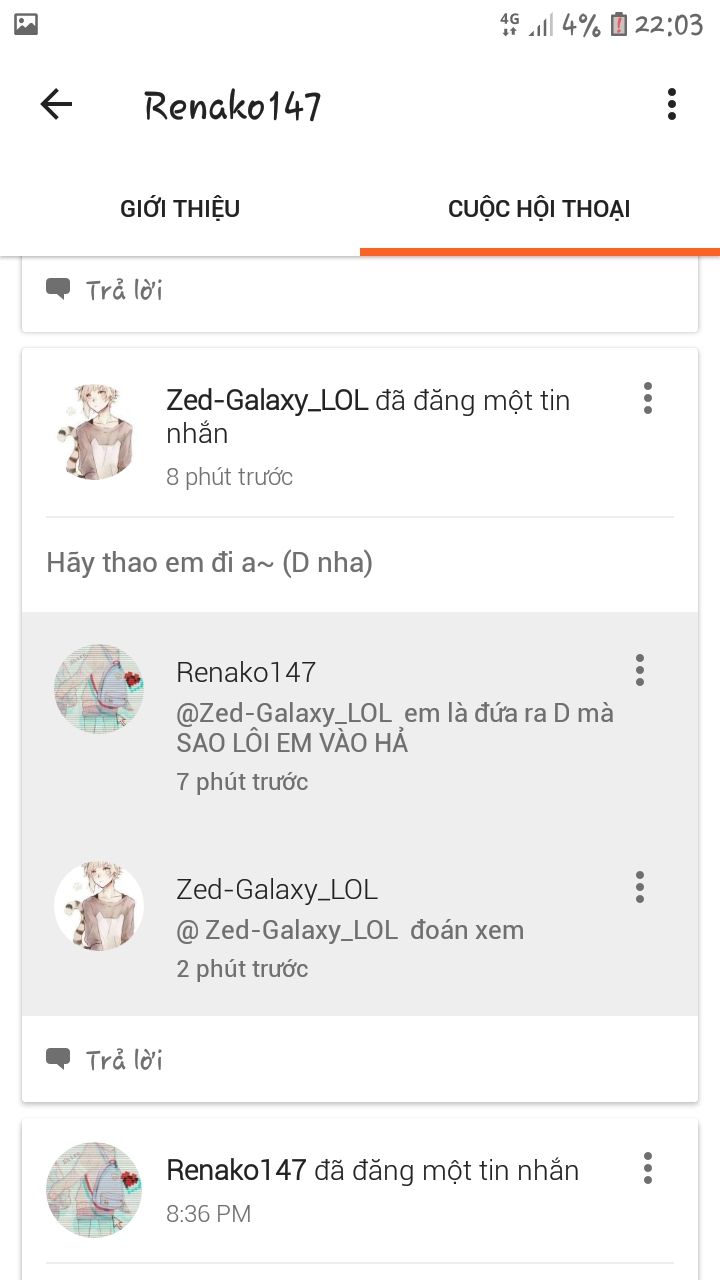Go back using the arrow icon
The width and height of the screenshot is (720, 1280).
56,104
